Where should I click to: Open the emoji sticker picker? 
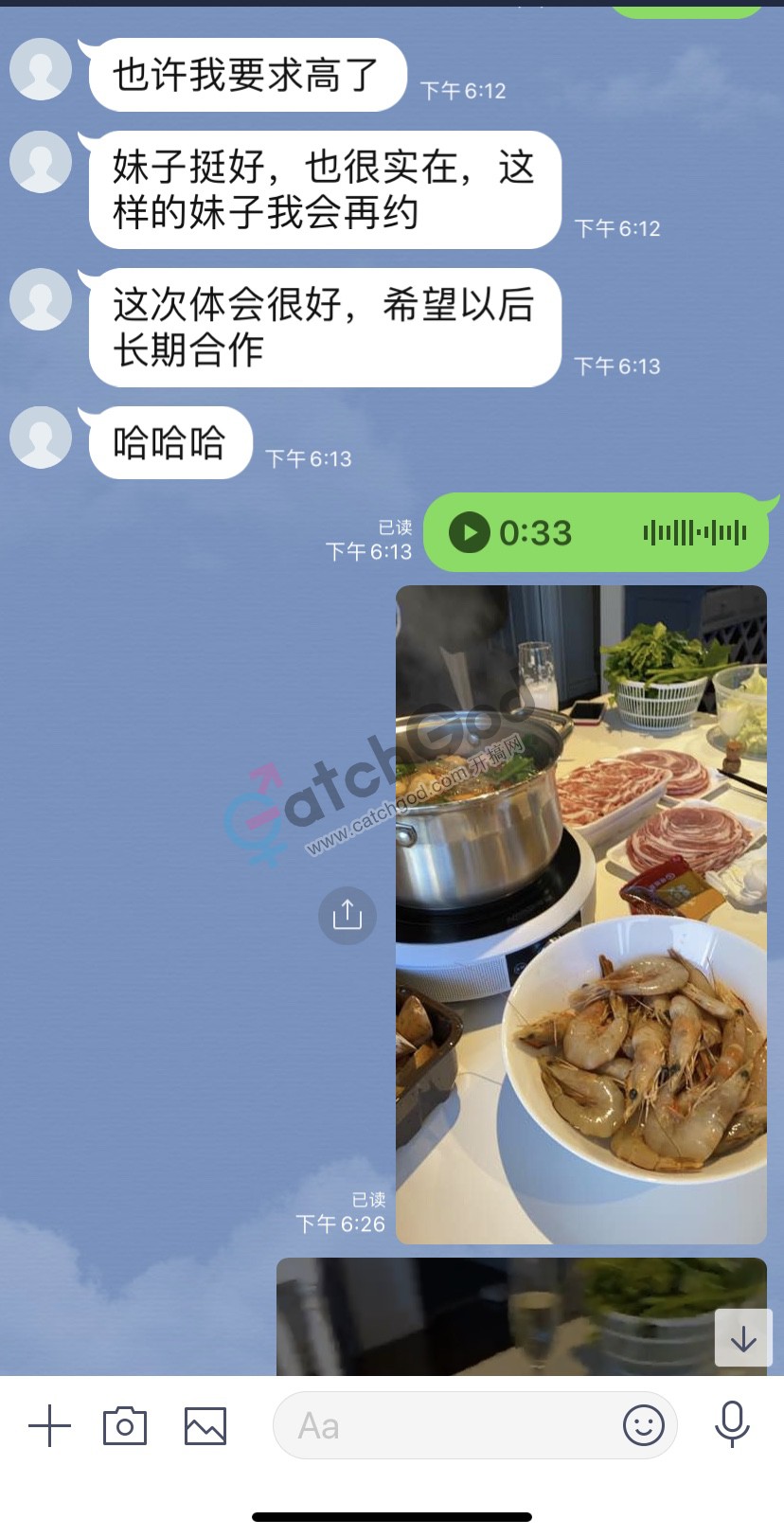point(644,1424)
